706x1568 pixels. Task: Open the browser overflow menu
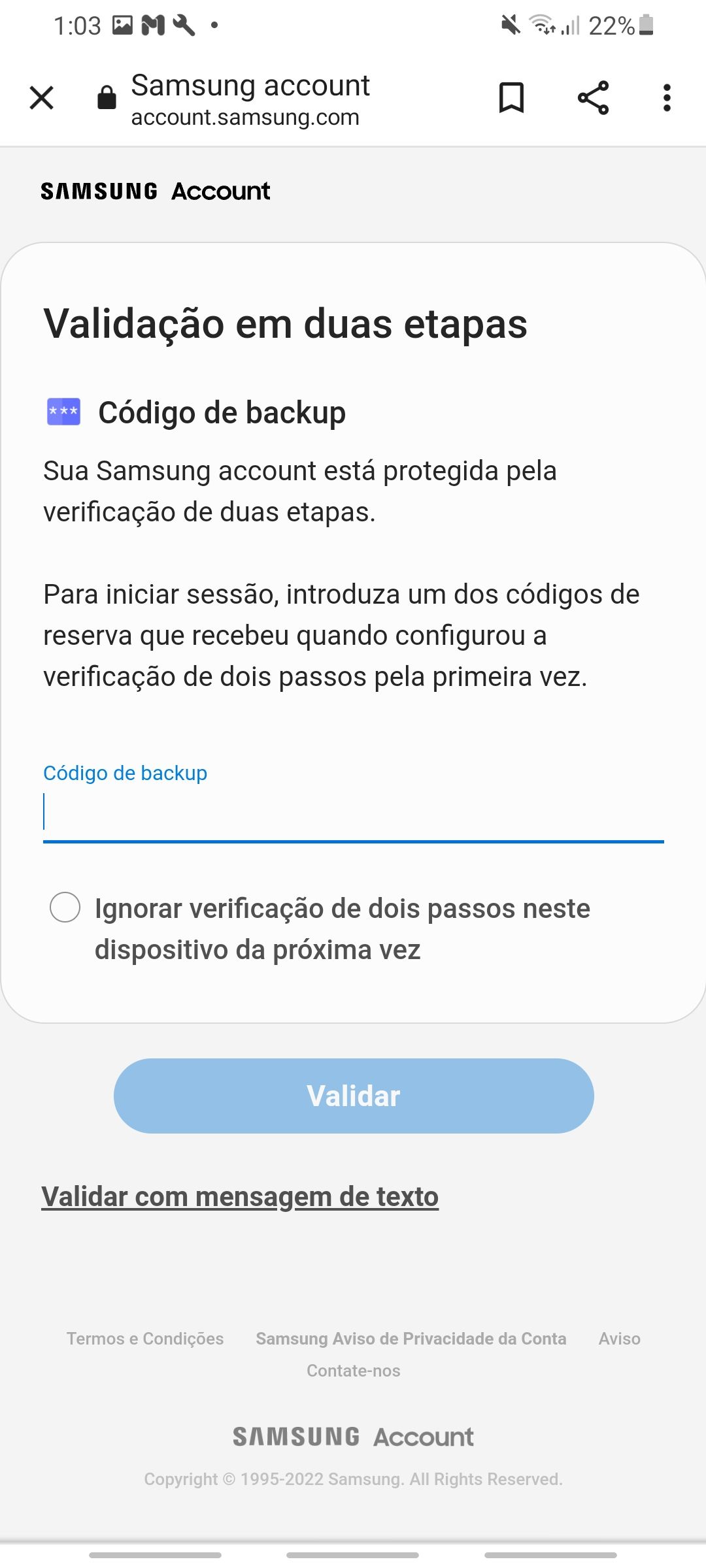[666, 98]
